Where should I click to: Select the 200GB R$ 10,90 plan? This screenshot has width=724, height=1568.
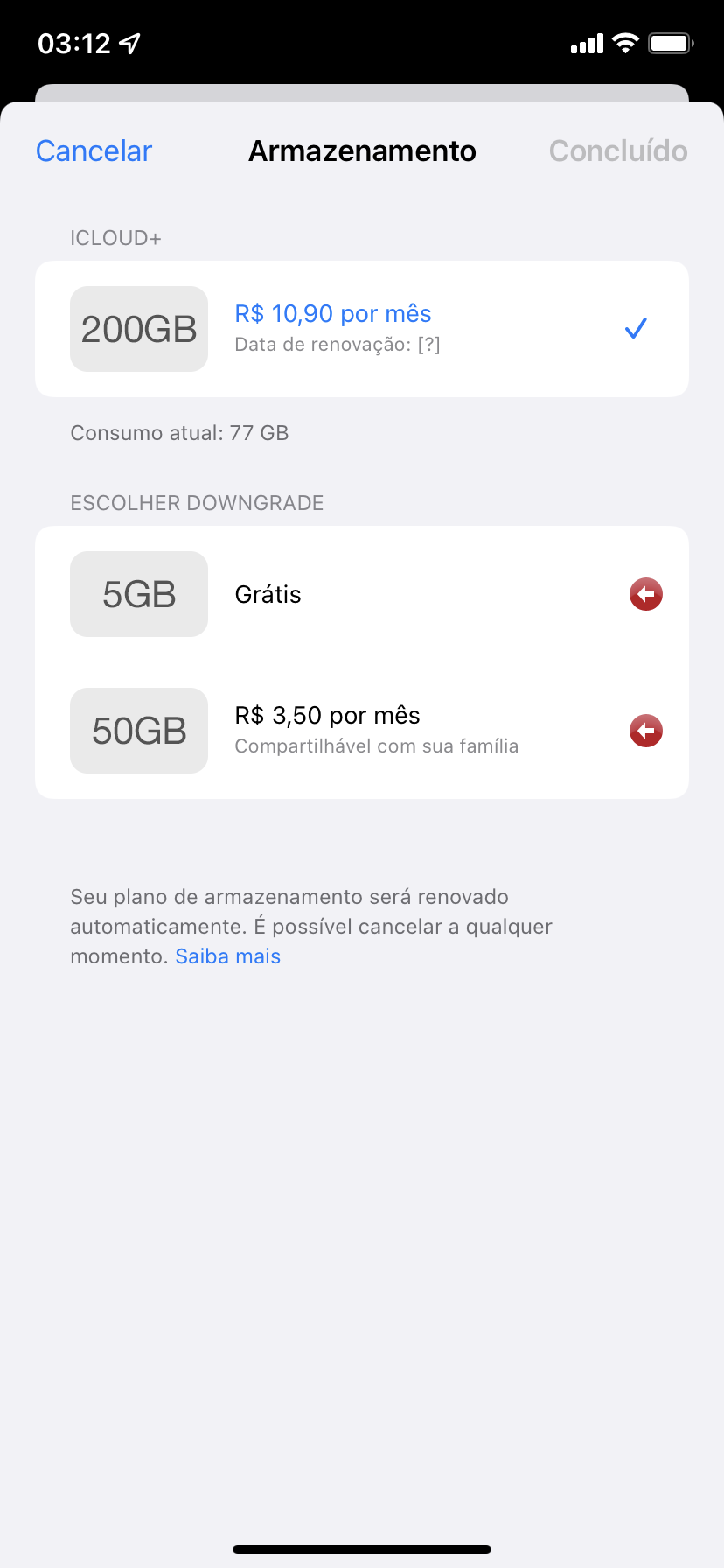click(361, 329)
